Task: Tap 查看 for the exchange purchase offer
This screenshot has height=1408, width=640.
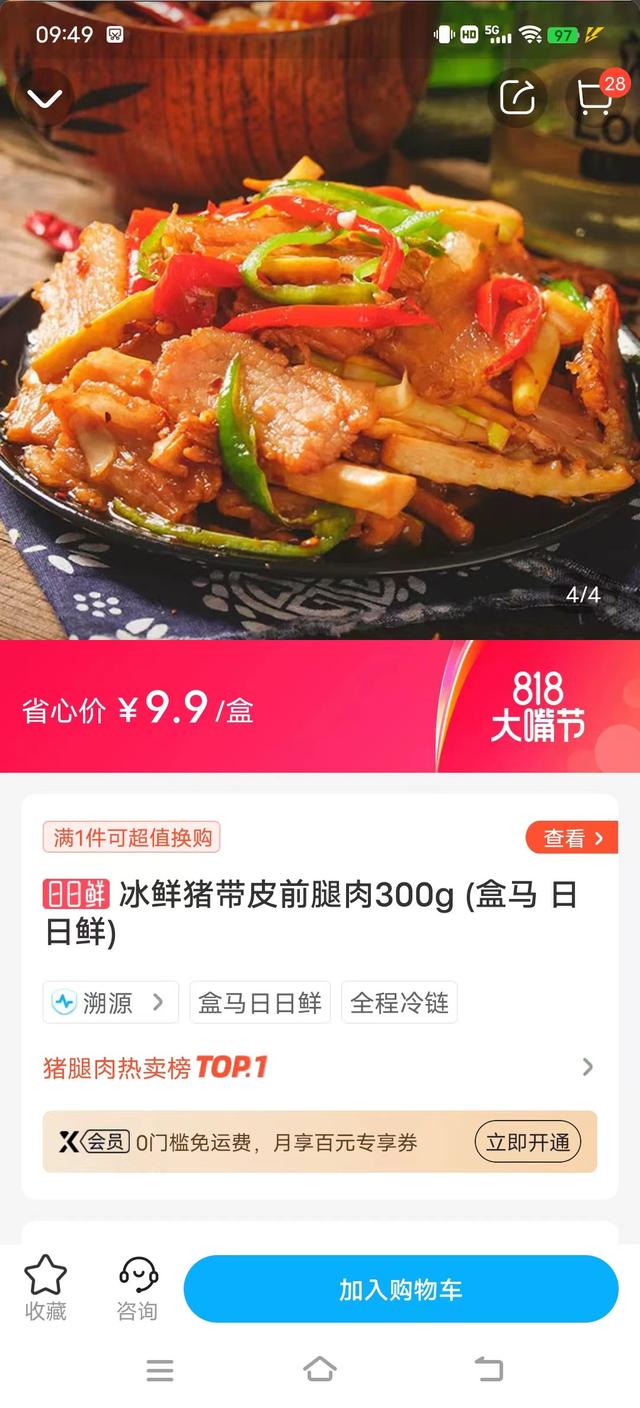Action: coord(572,838)
